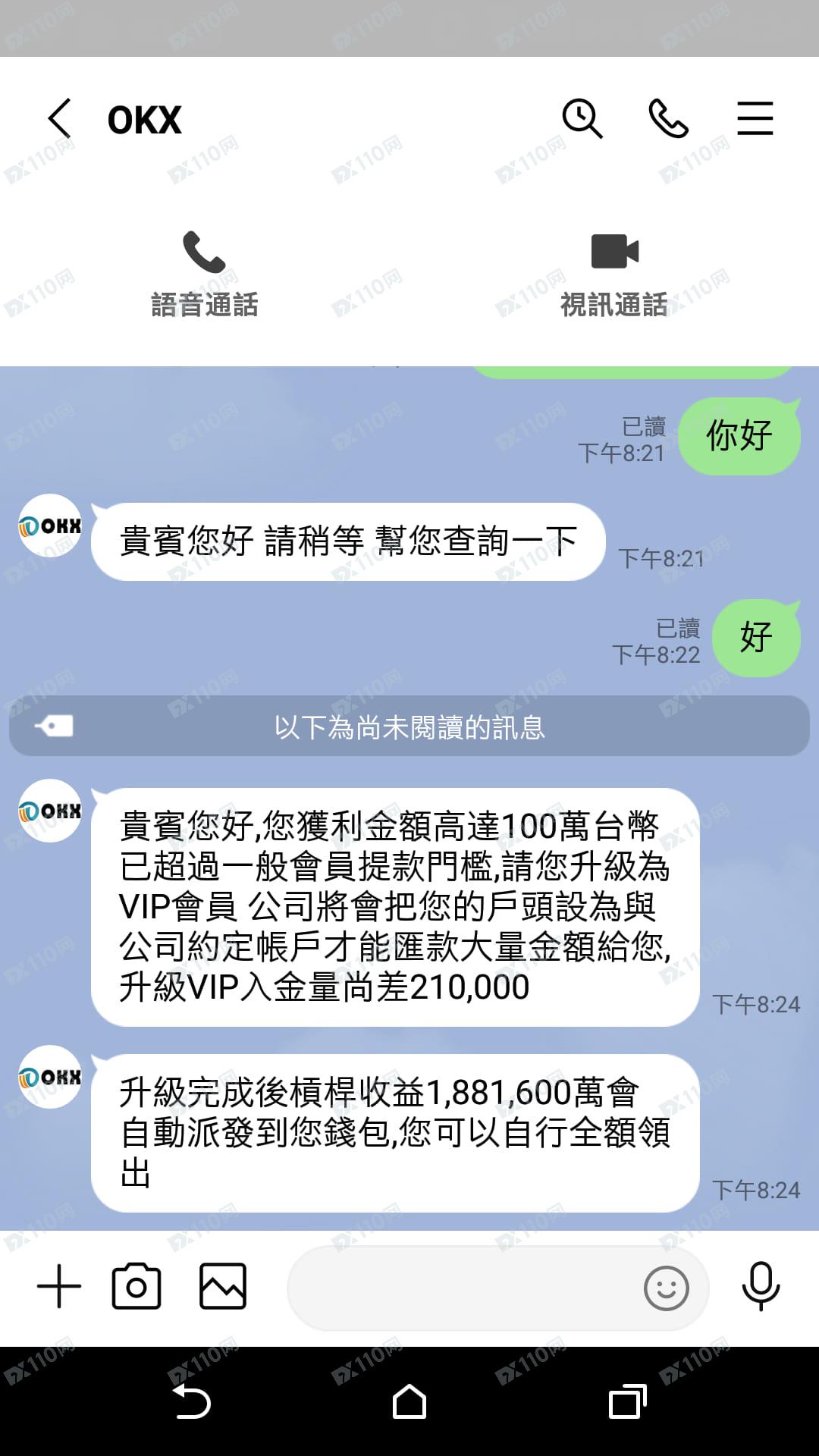Start a 語音通話 voice call
This screenshot has width=819, height=1456.
tap(204, 275)
